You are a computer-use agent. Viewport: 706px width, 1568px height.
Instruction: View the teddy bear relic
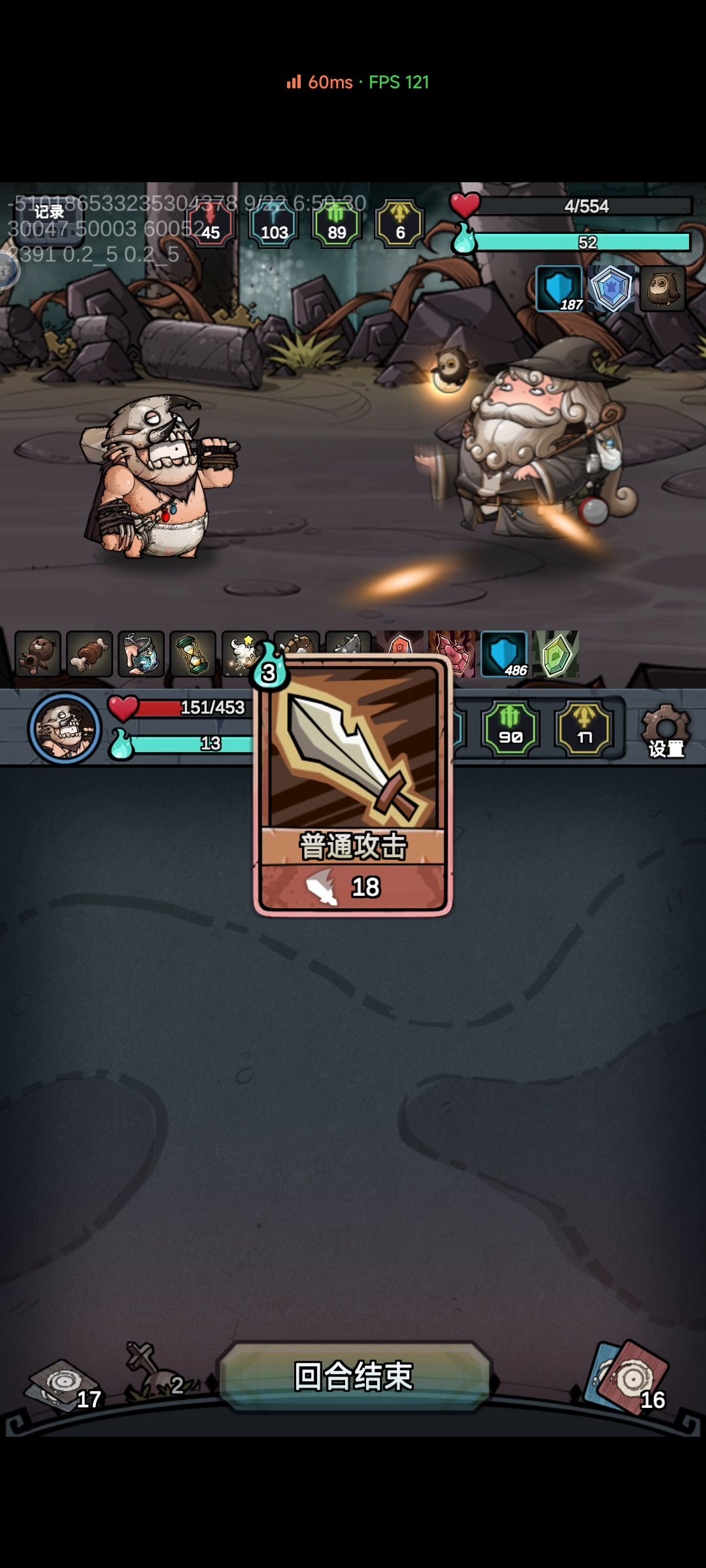tap(37, 653)
